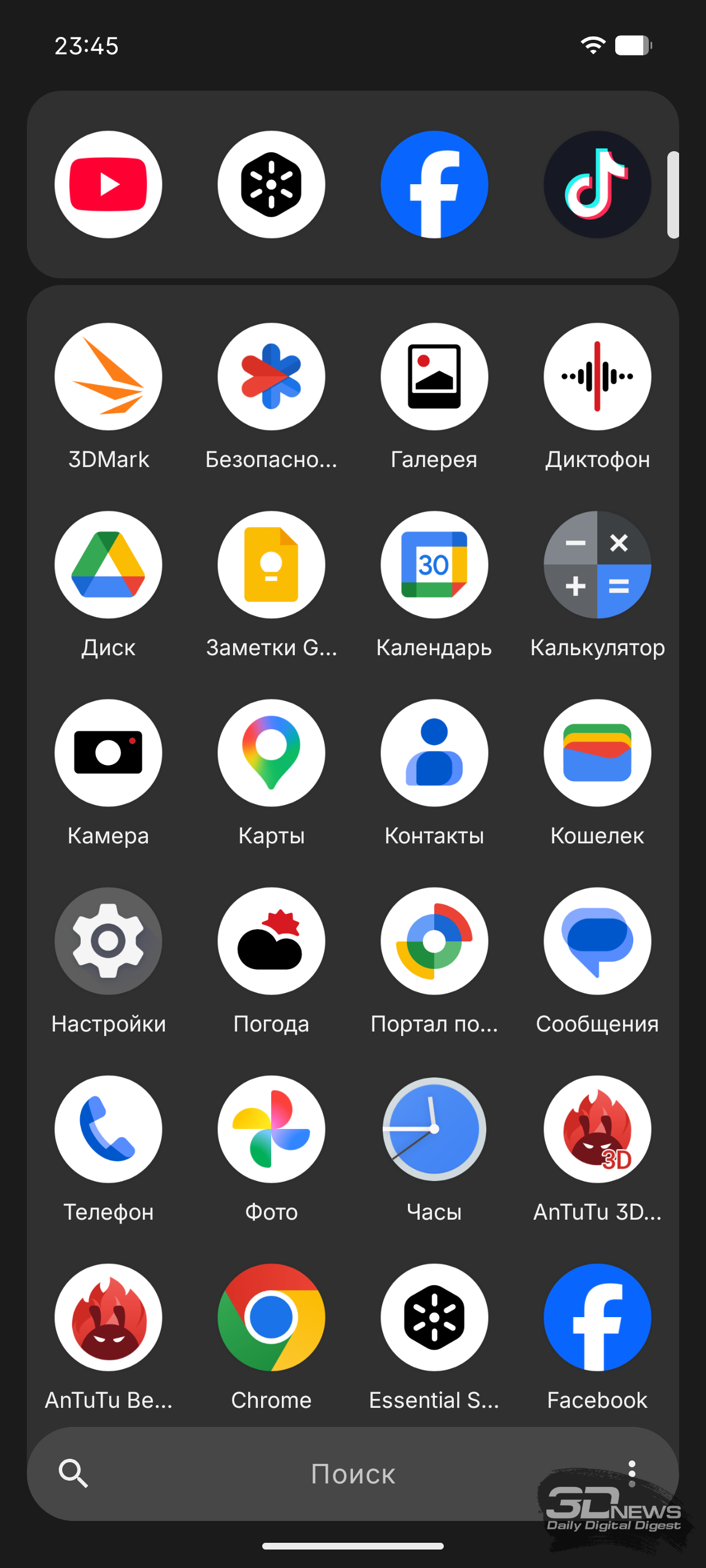Viewport: 706px width, 1568px height.
Task: Open the Сообщения app
Action: pyautogui.click(x=597, y=941)
